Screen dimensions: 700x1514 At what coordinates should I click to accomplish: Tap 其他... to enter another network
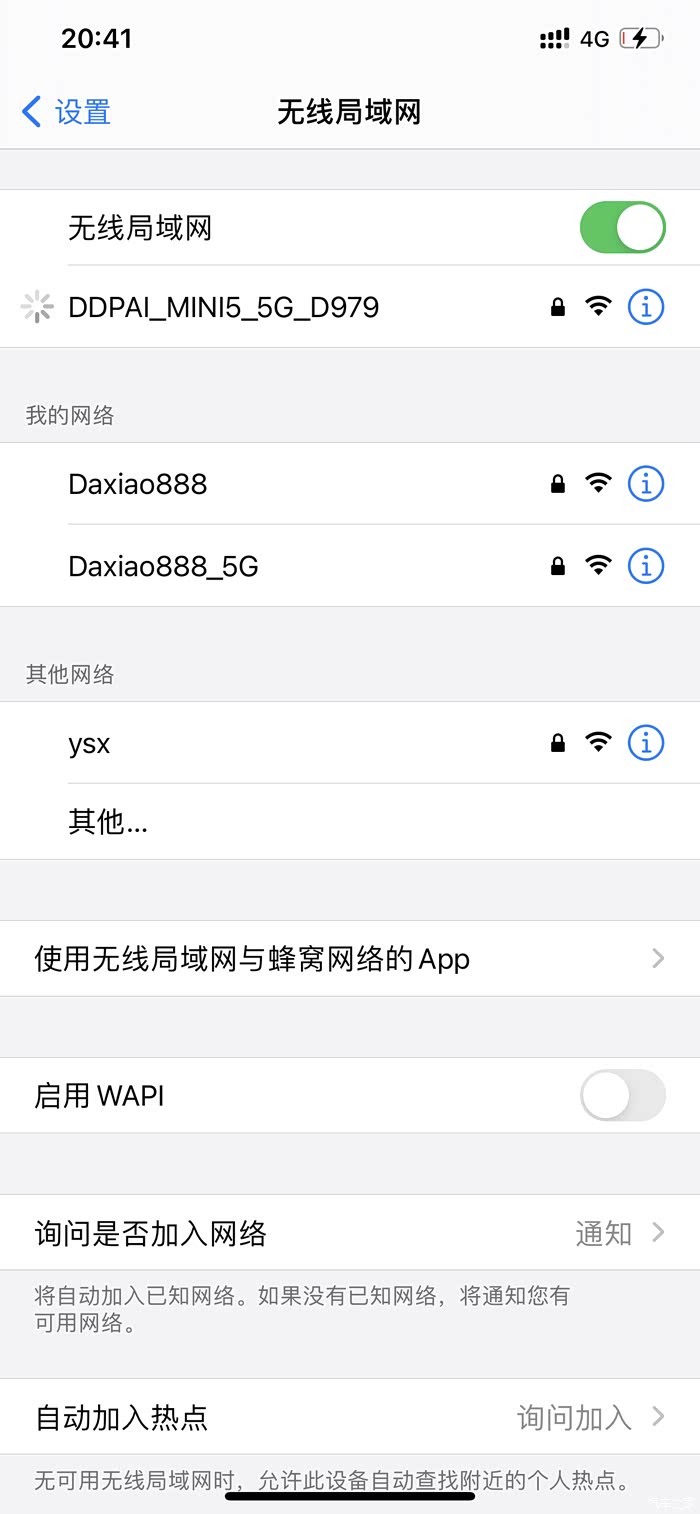pyautogui.click(x=350, y=821)
